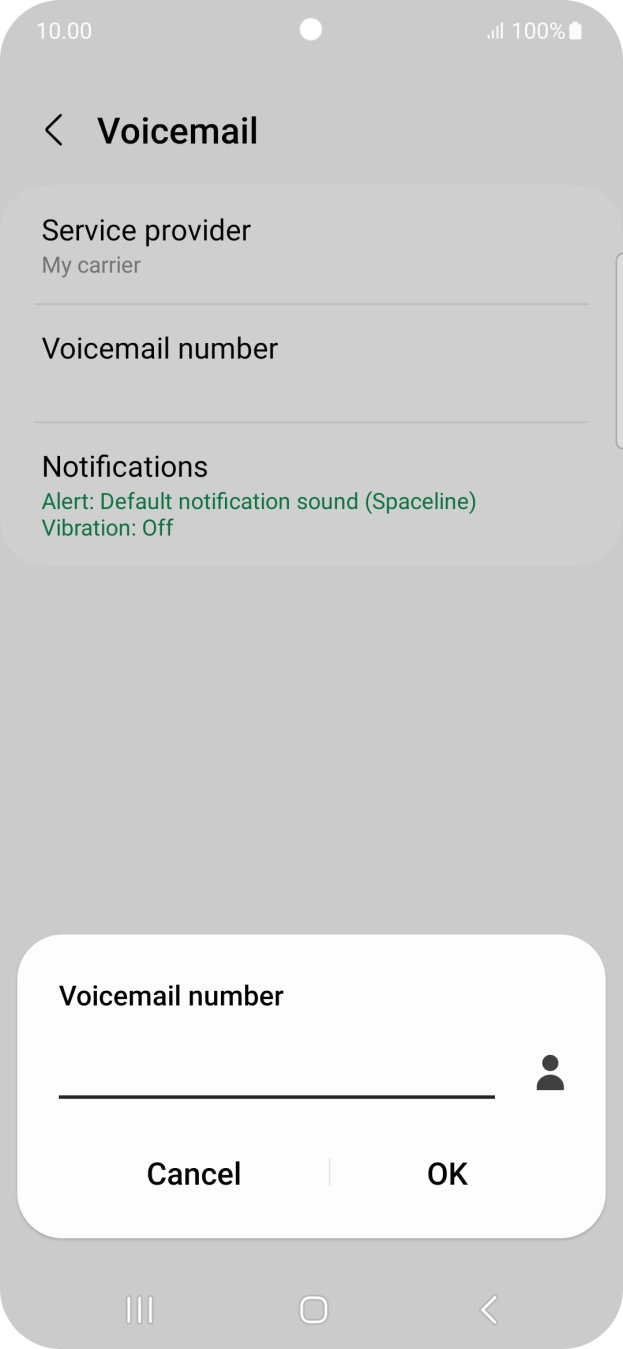Pick a contact with the person icon

(550, 1073)
